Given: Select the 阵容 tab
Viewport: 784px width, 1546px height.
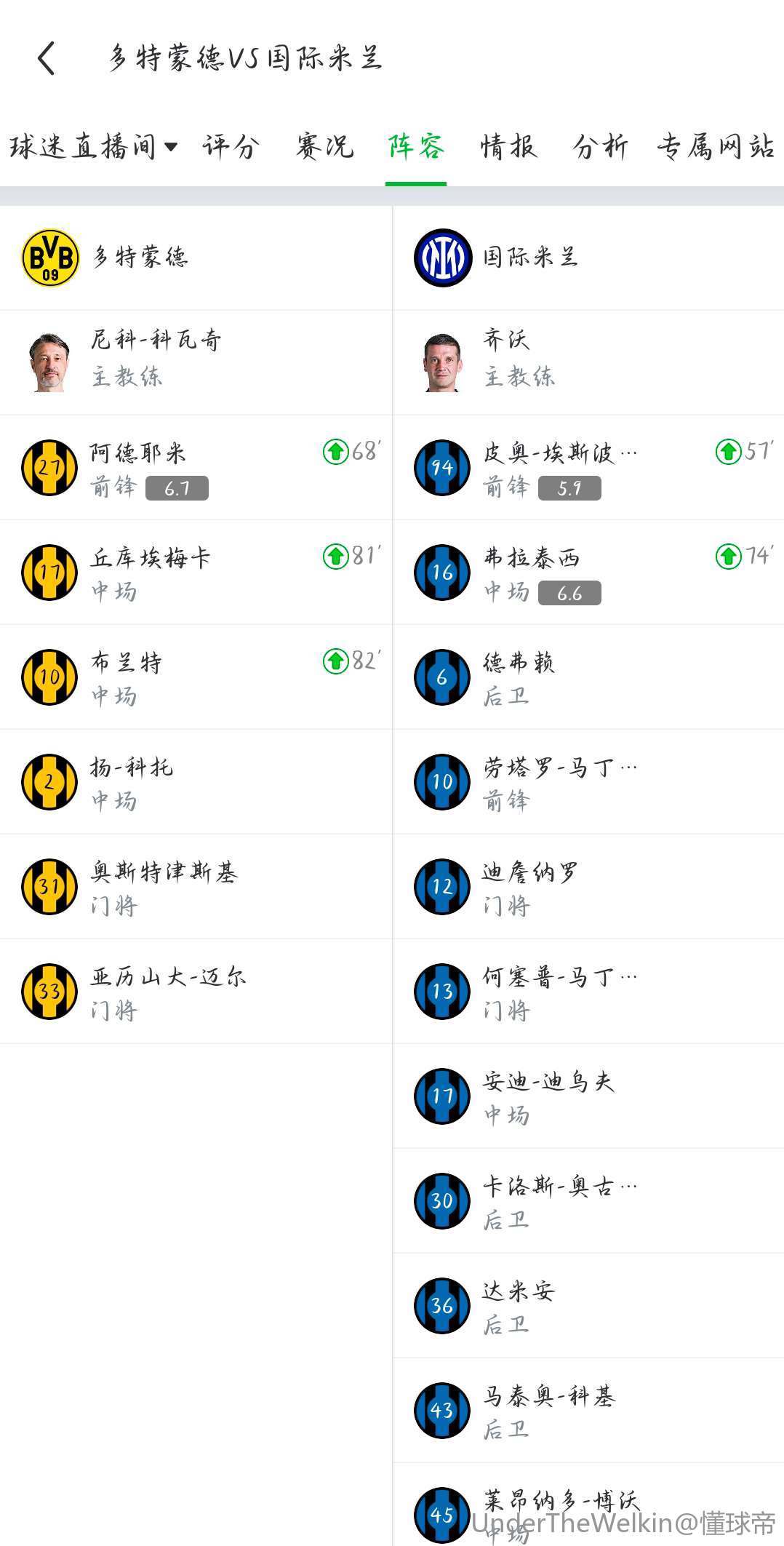Looking at the screenshot, I should (x=416, y=147).
